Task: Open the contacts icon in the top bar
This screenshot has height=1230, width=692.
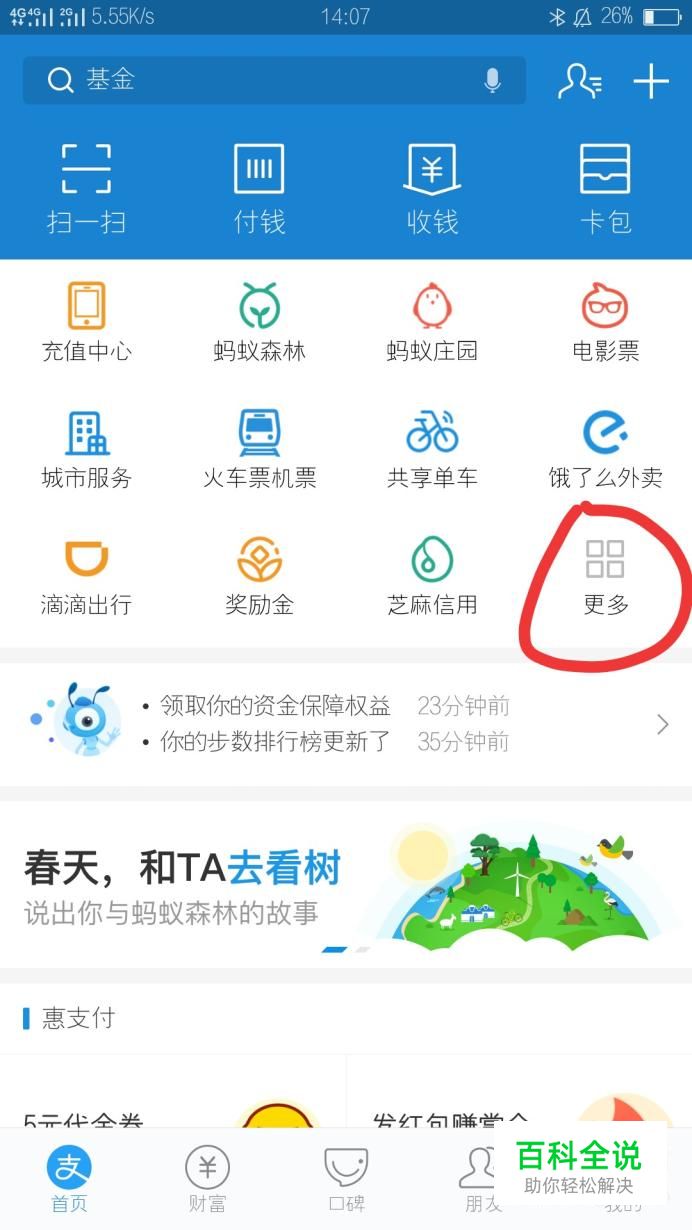Action: 580,81
